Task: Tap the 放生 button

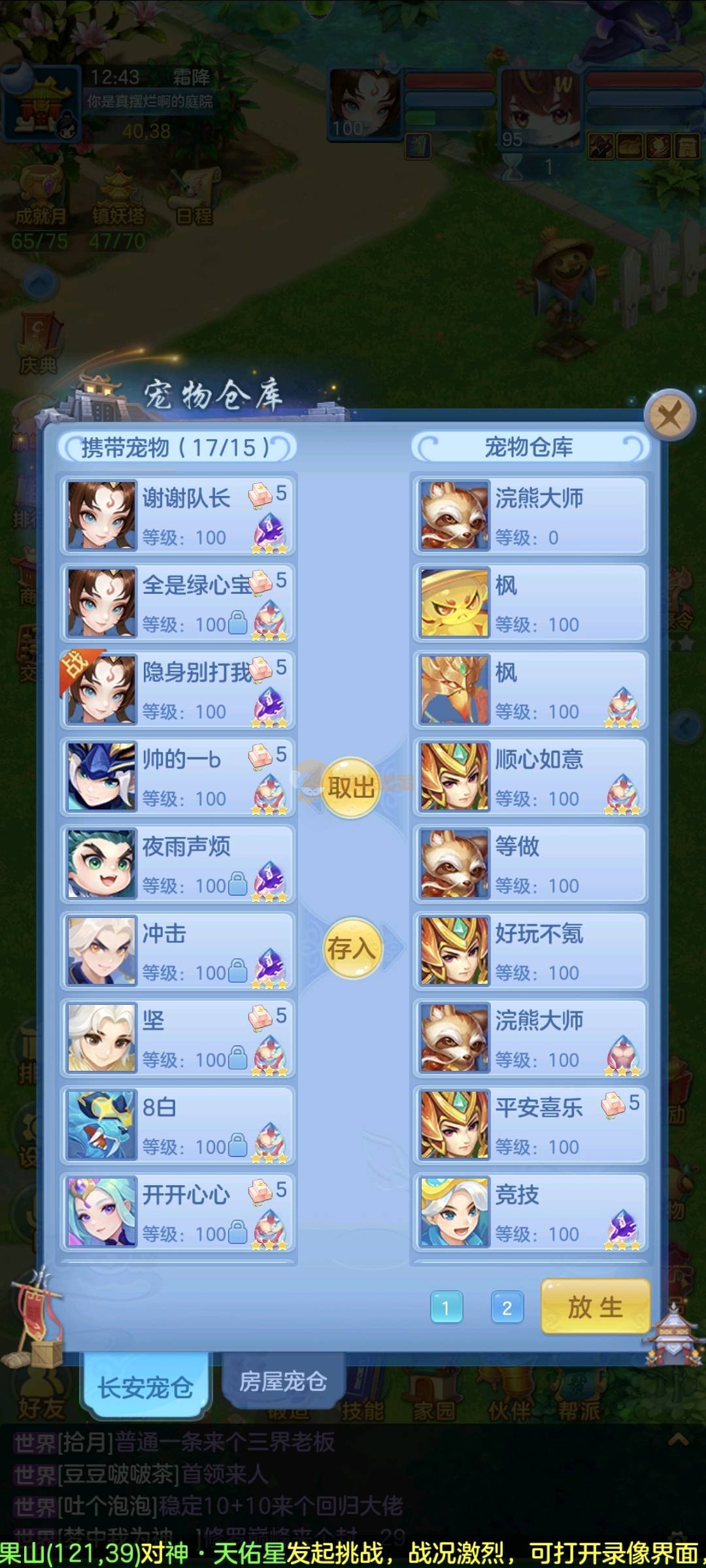Action: coord(595,1307)
